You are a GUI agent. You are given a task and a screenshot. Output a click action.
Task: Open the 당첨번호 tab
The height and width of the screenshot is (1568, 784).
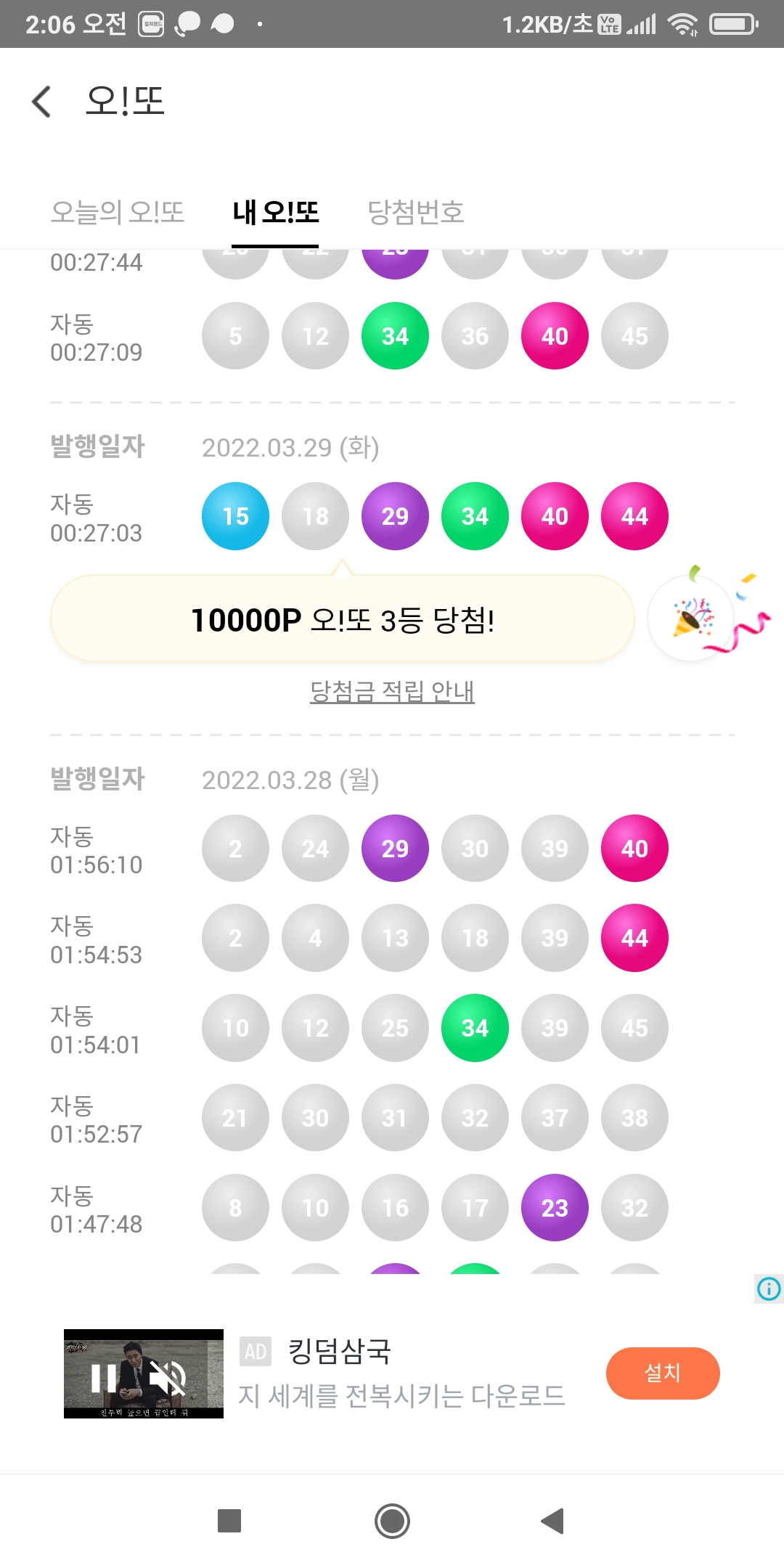pyautogui.click(x=415, y=213)
